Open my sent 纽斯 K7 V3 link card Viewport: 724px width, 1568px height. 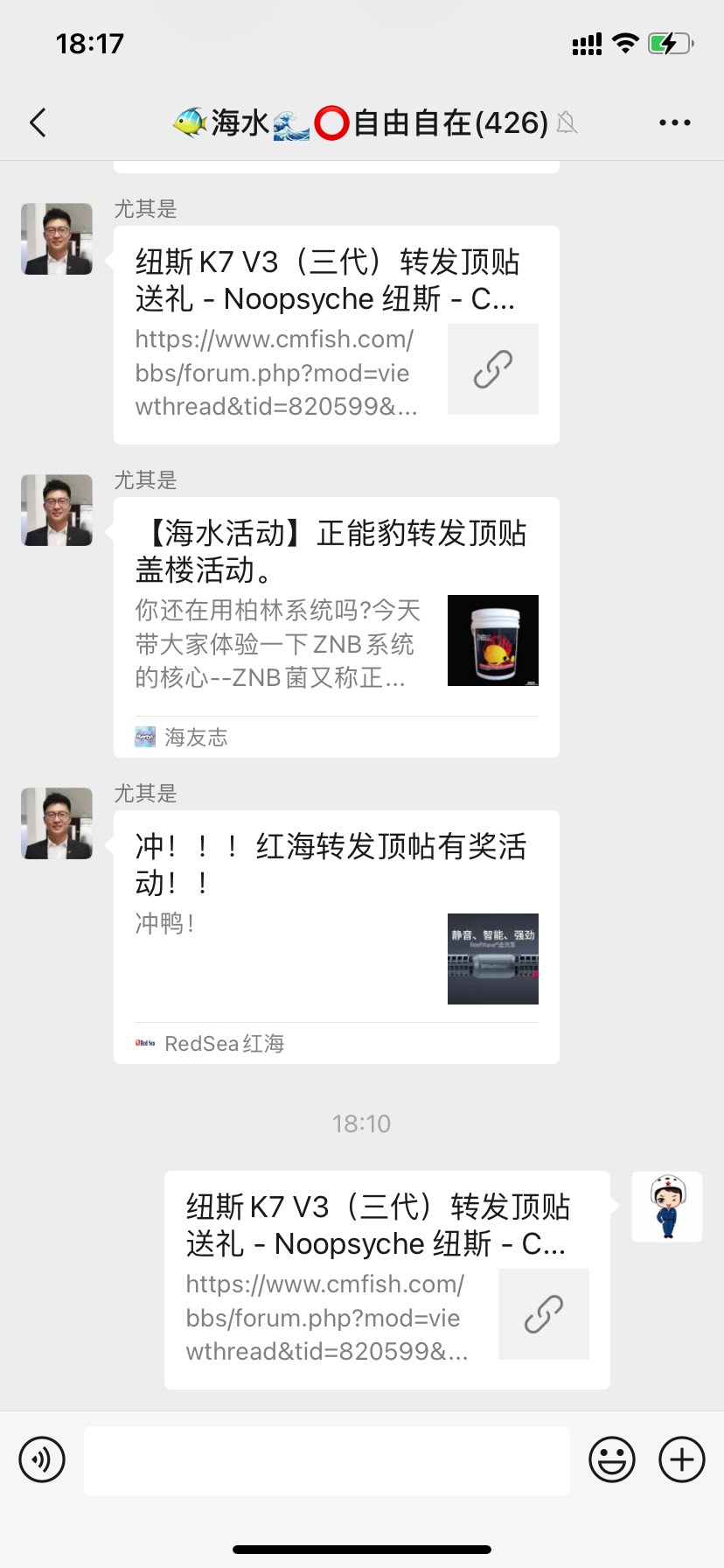[386, 1279]
